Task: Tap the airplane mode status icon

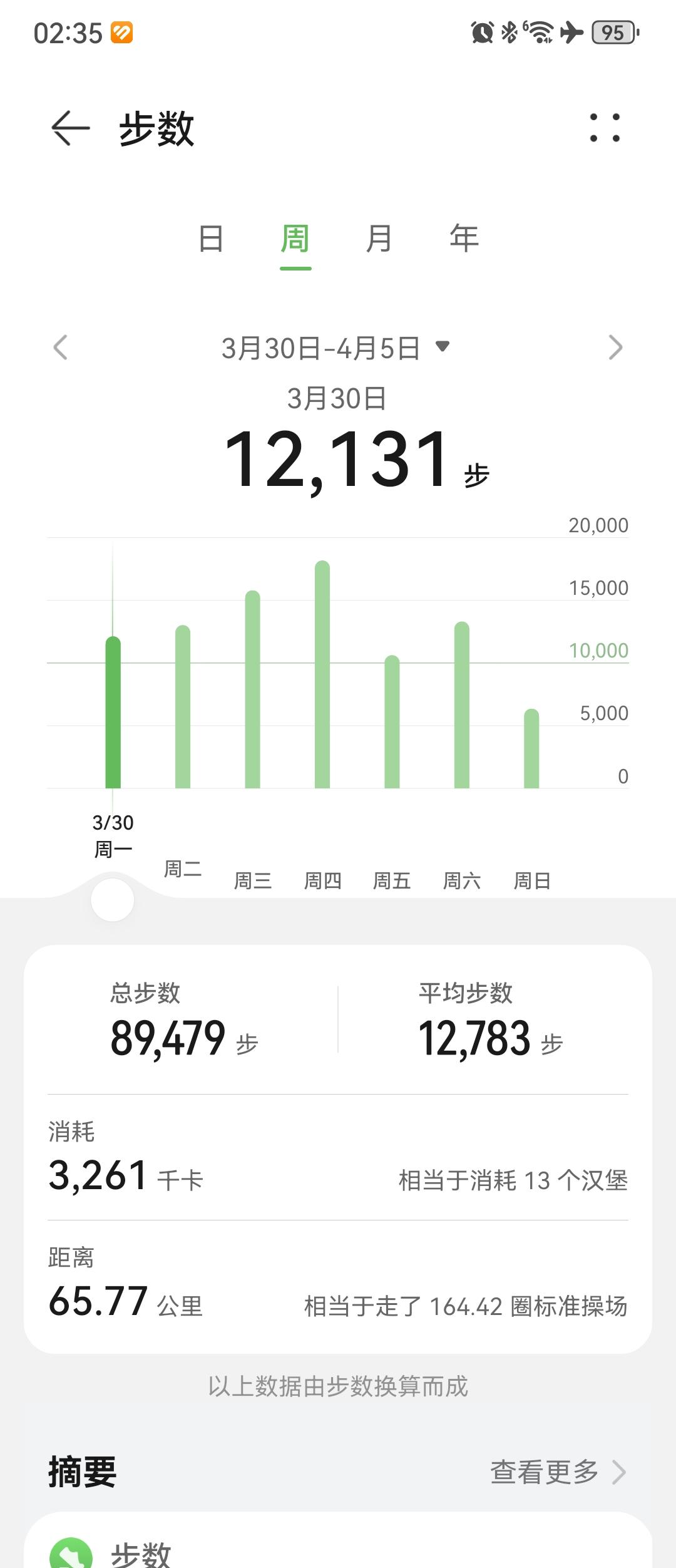Action: pyautogui.click(x=570, y=31)
